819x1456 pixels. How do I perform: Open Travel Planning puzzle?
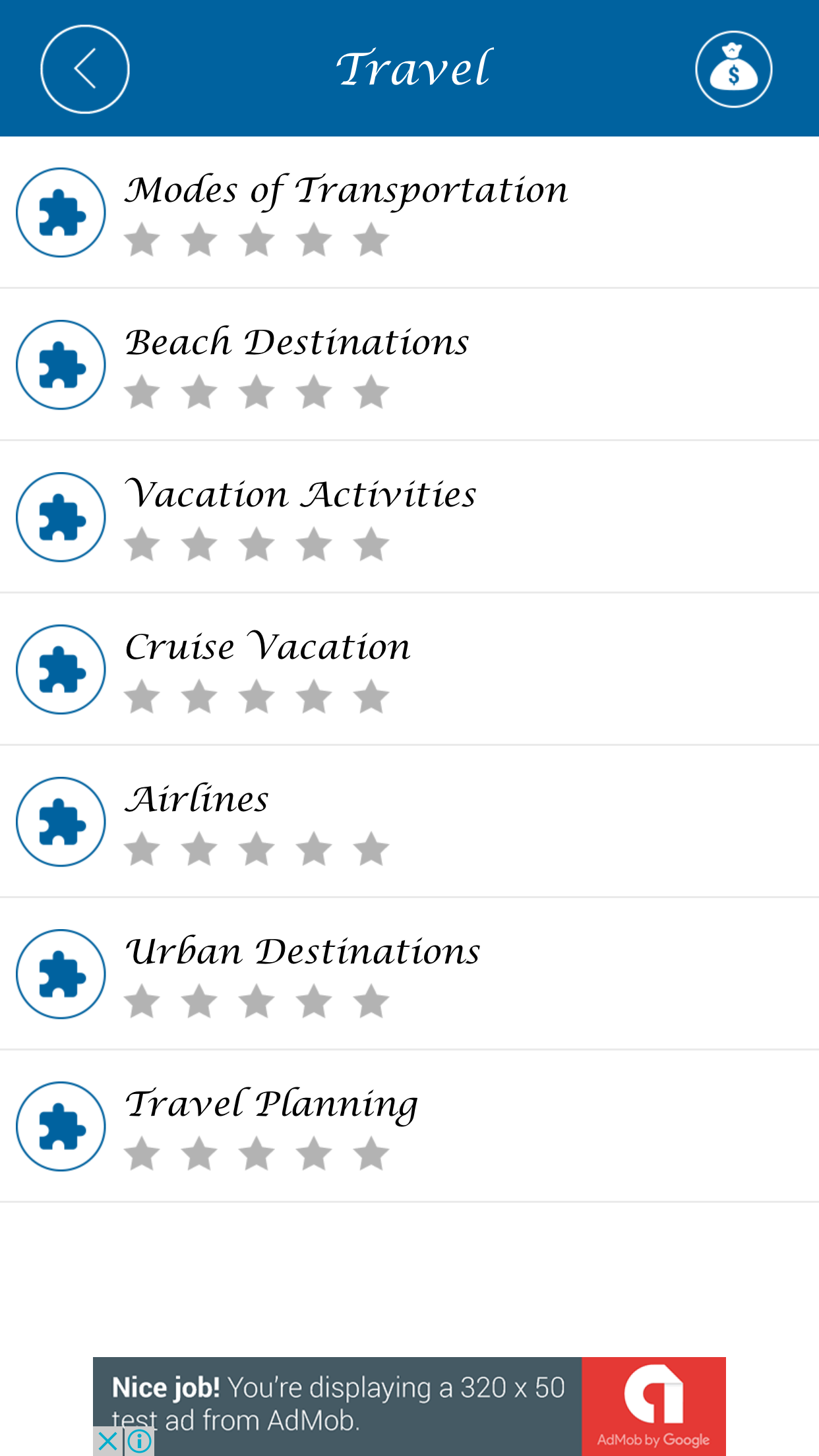409,1126
